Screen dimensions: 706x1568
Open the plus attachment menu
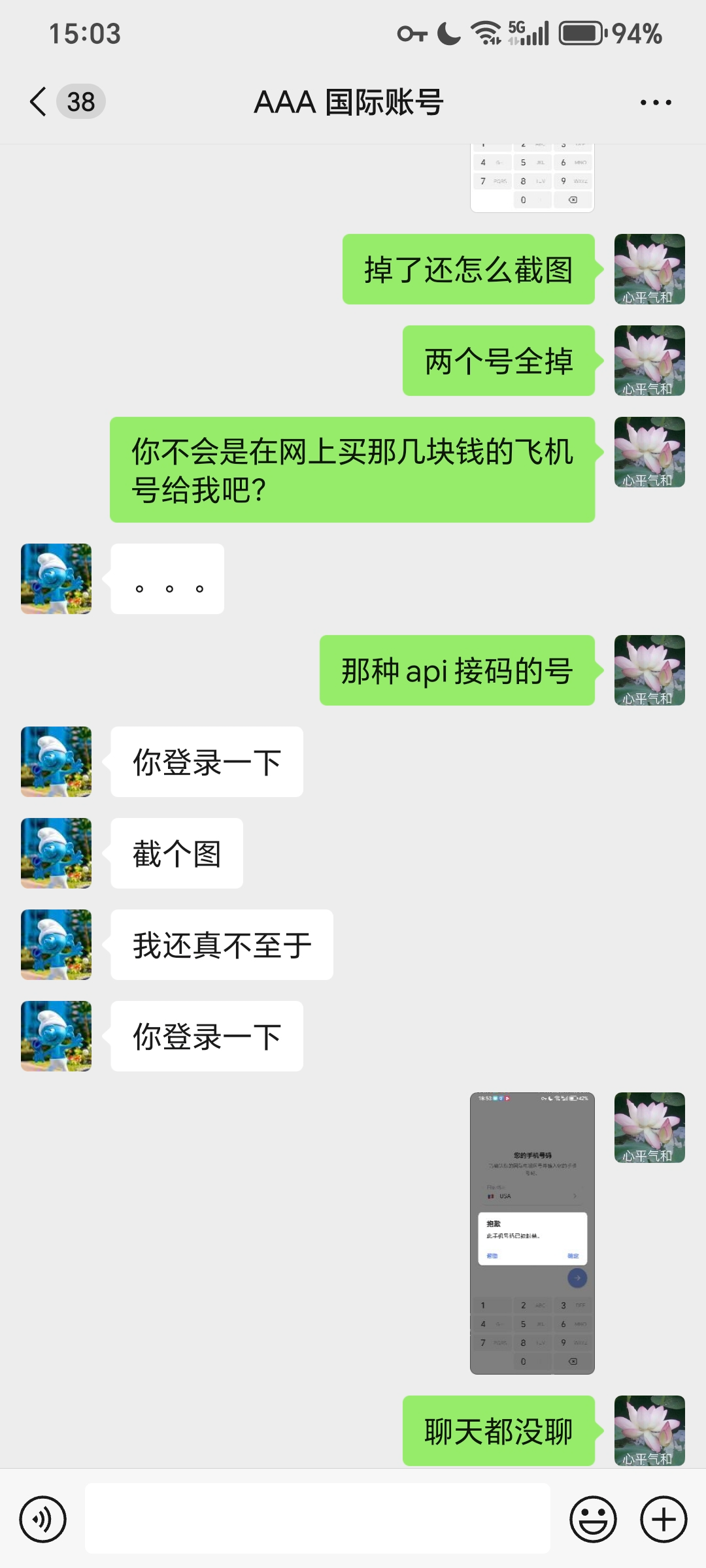point(663,1519)
